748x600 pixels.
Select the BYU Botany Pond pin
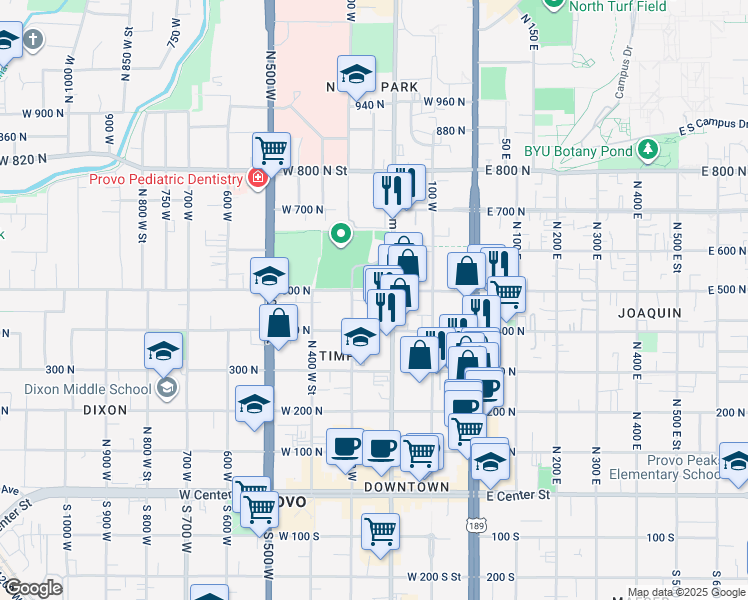coord(649,151)
